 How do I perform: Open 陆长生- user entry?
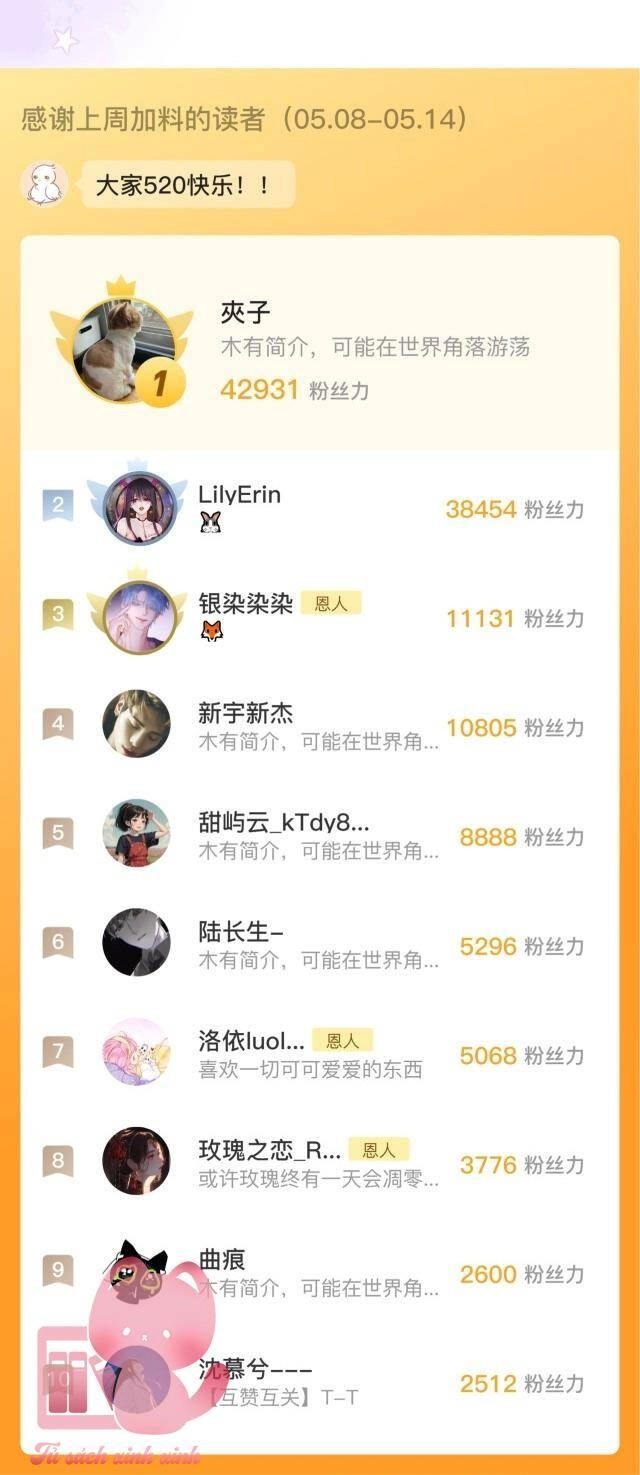tap(241, 932)
